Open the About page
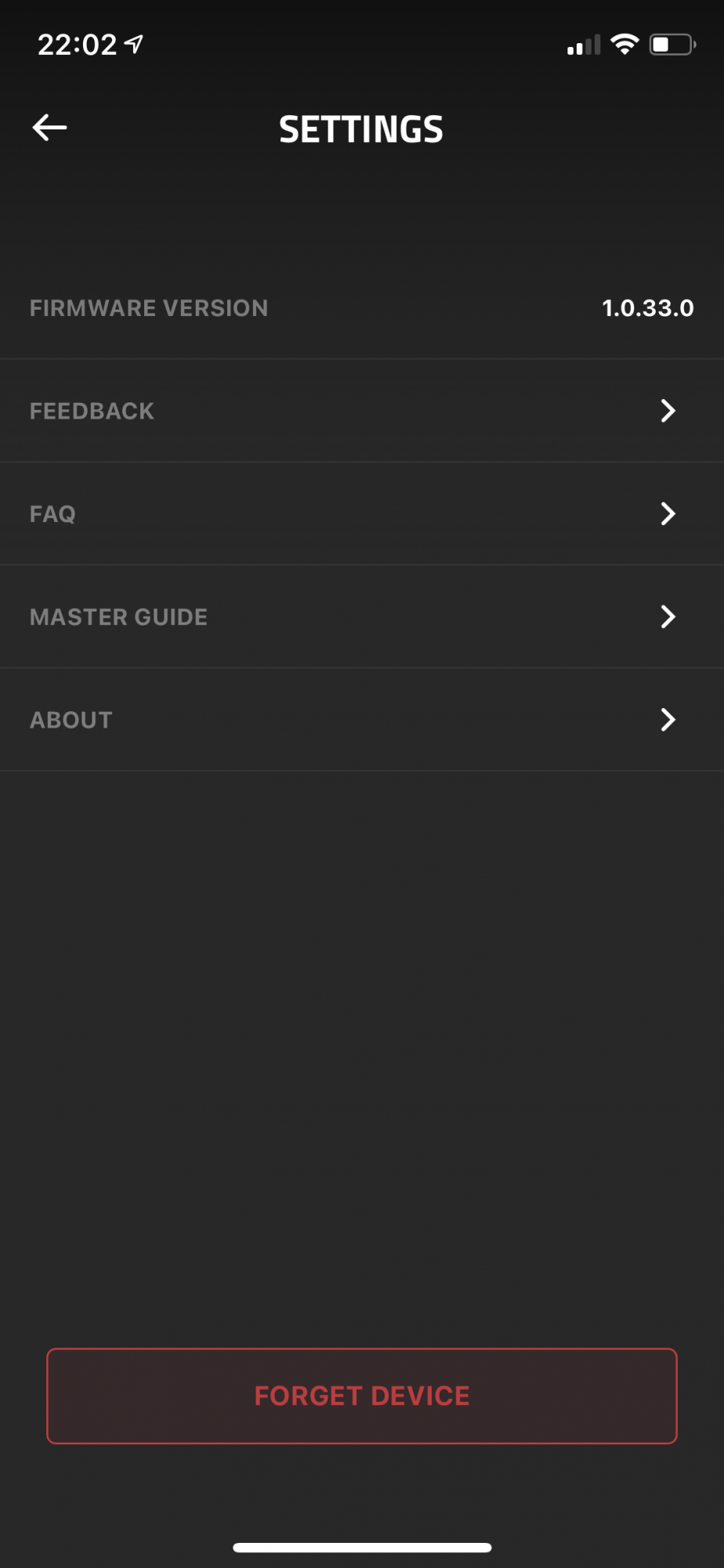This screenshot has width=724, height=1568. pos(360,720)
